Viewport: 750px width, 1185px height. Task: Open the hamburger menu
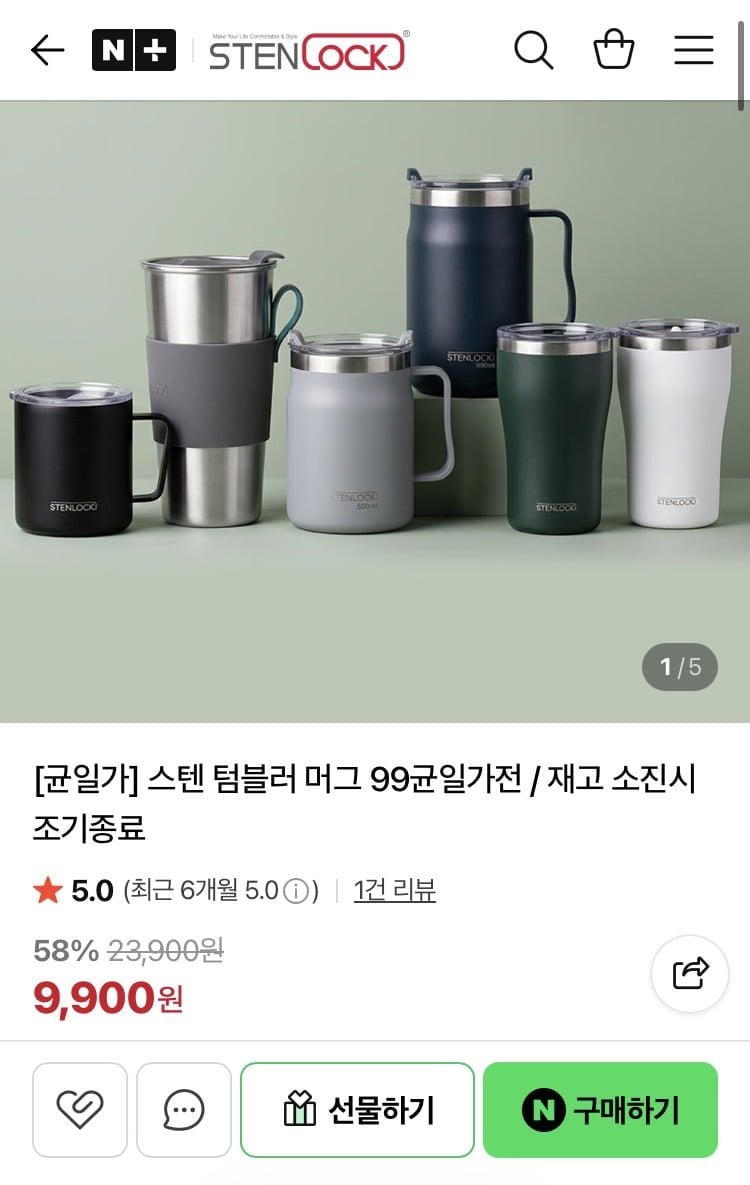tap(693, 50)
